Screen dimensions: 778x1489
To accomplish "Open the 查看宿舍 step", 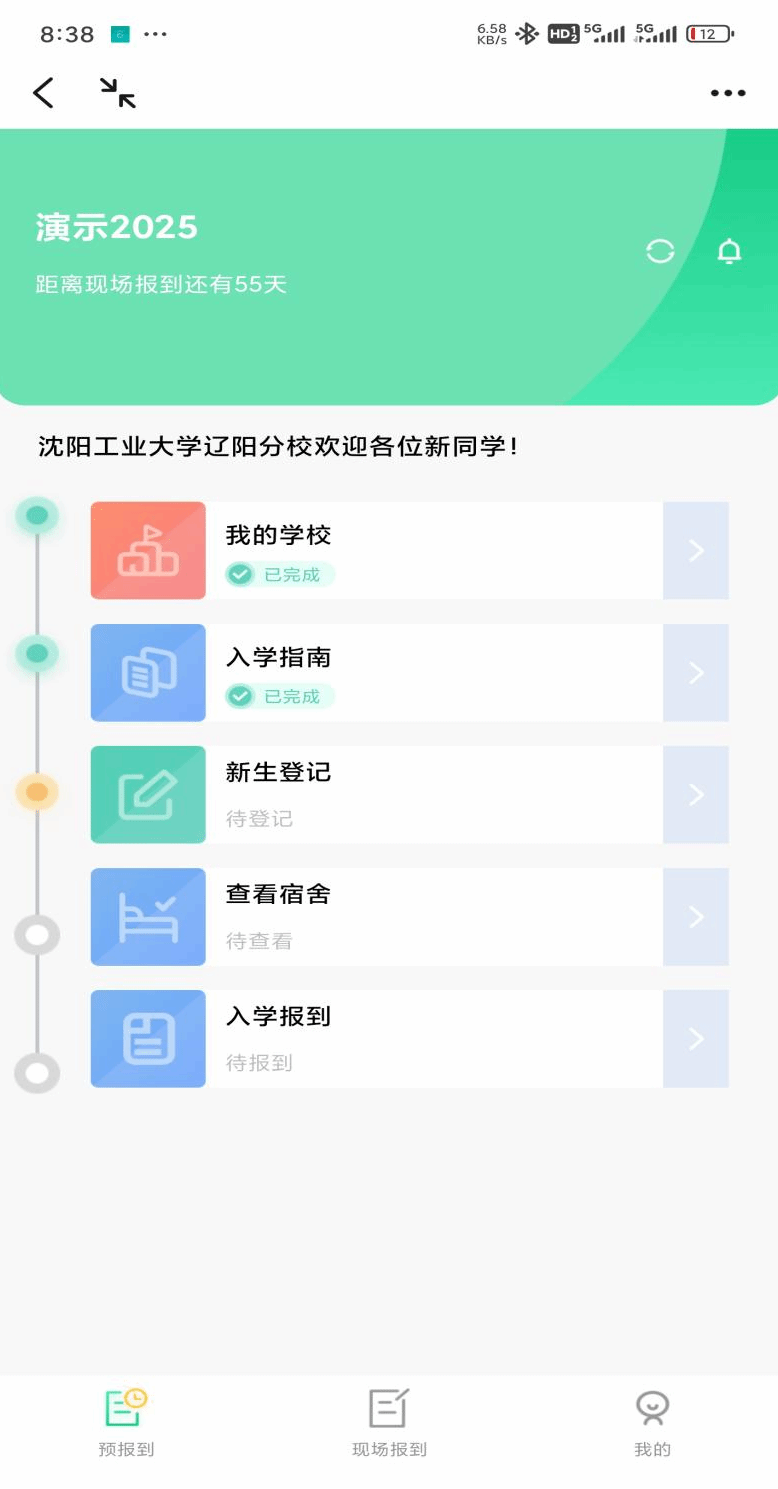I will point(409,917).
